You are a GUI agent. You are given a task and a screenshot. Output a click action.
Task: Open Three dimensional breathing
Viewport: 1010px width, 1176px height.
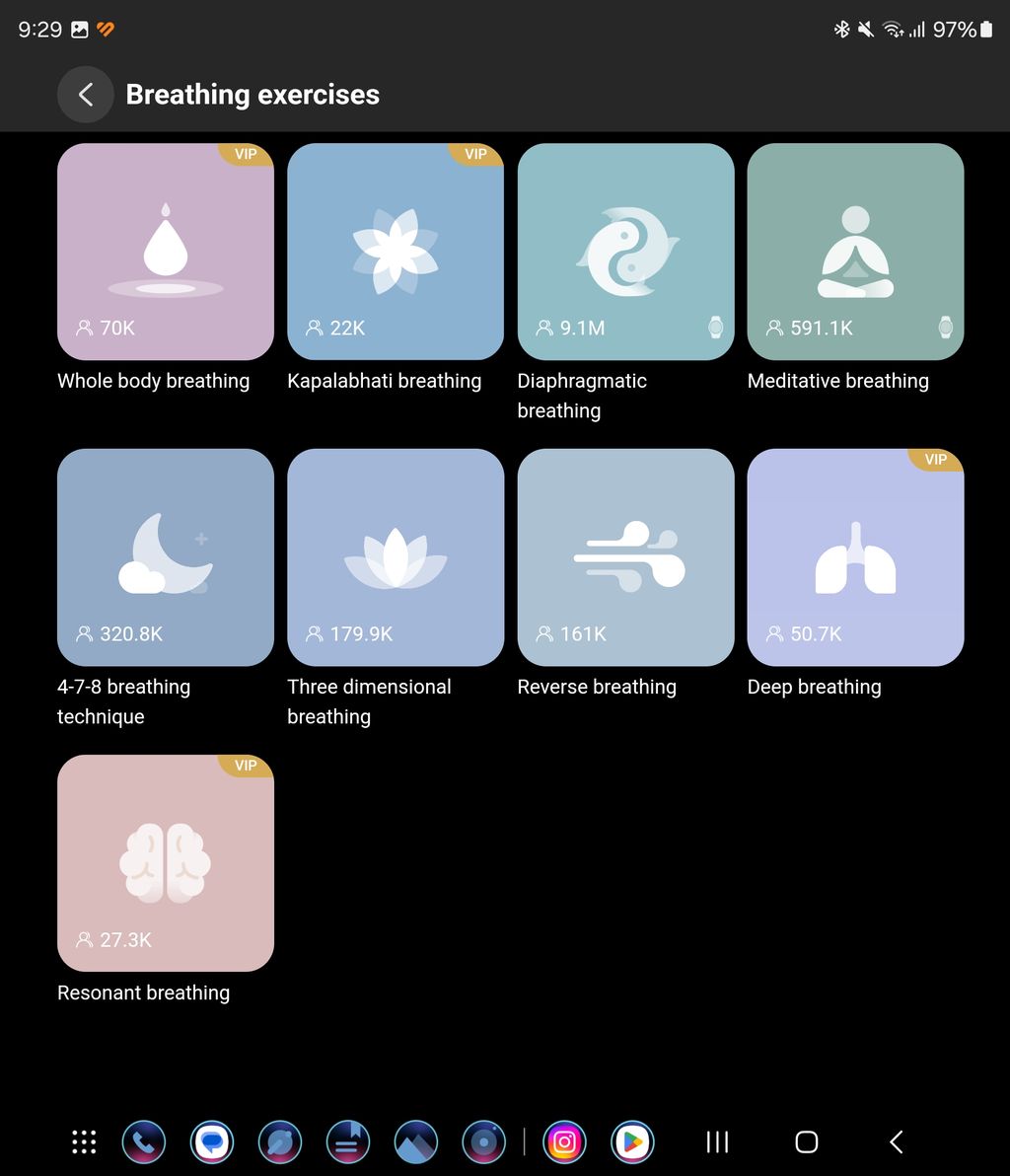click(396, 557)
